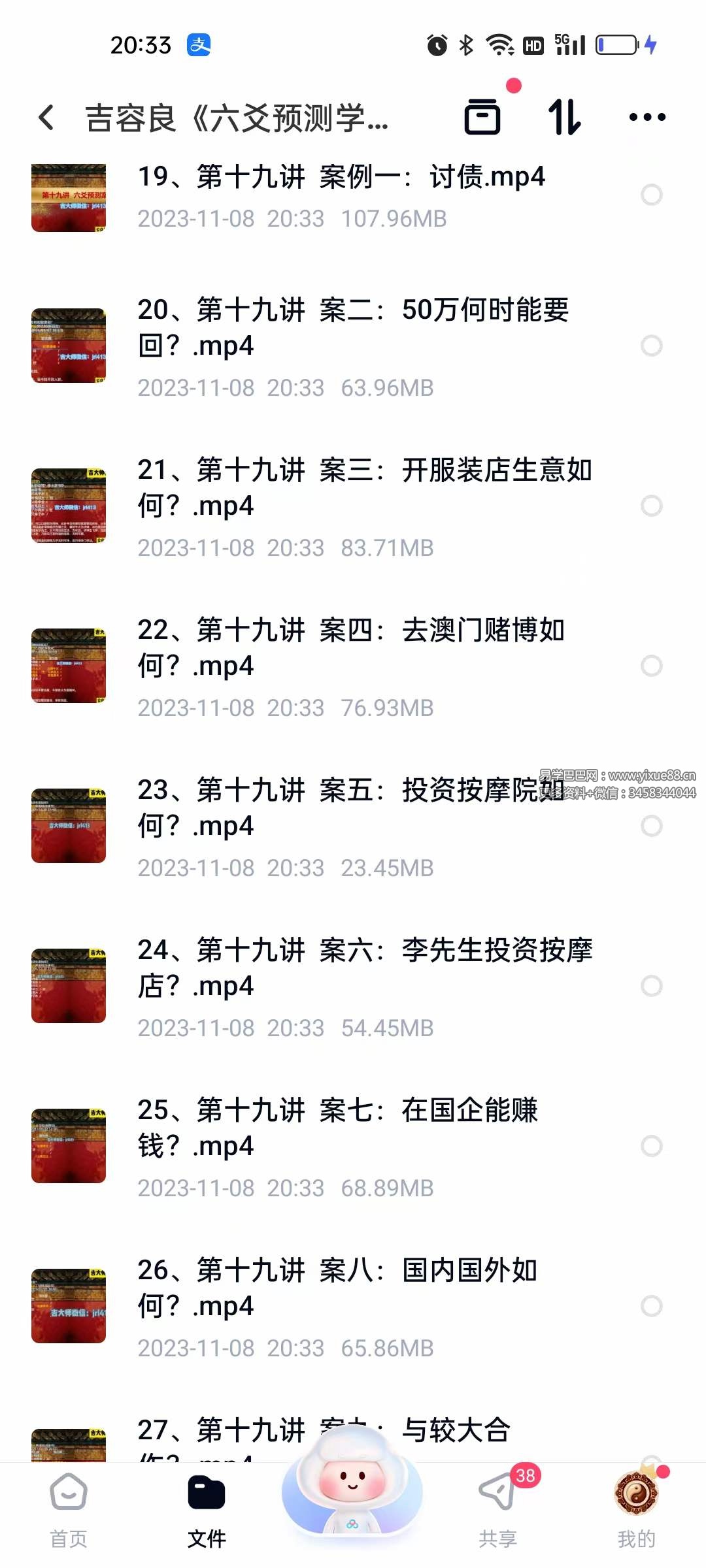The width and height of the screenshot is (706, 1568).
Task: Select checkbox for video 22 去澳门赌博
Action: (652, 666)
